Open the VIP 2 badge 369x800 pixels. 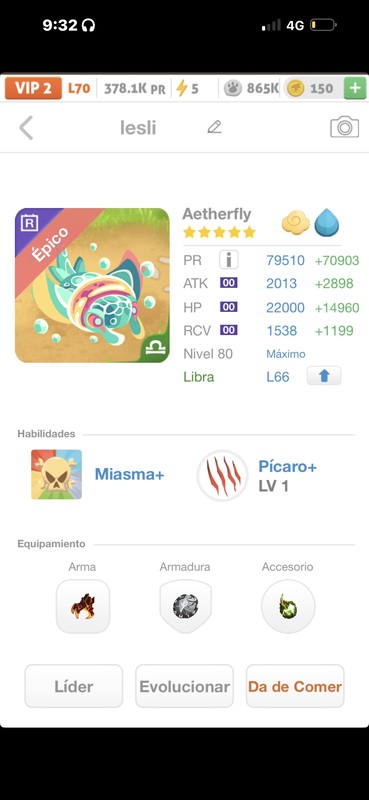click(x=33, y=88)
